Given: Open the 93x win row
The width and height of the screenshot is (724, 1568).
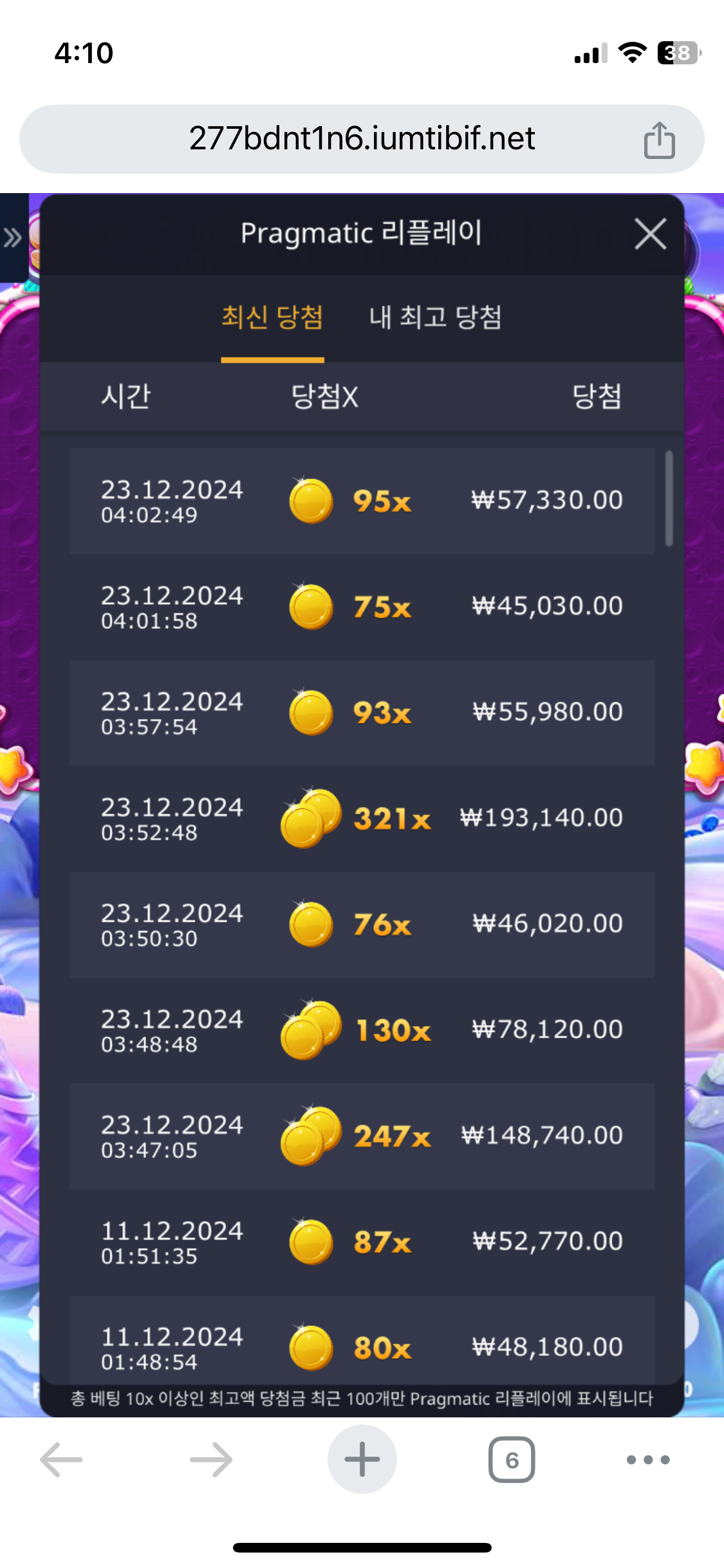Looking at the screenshot, I should click(362, 713).
